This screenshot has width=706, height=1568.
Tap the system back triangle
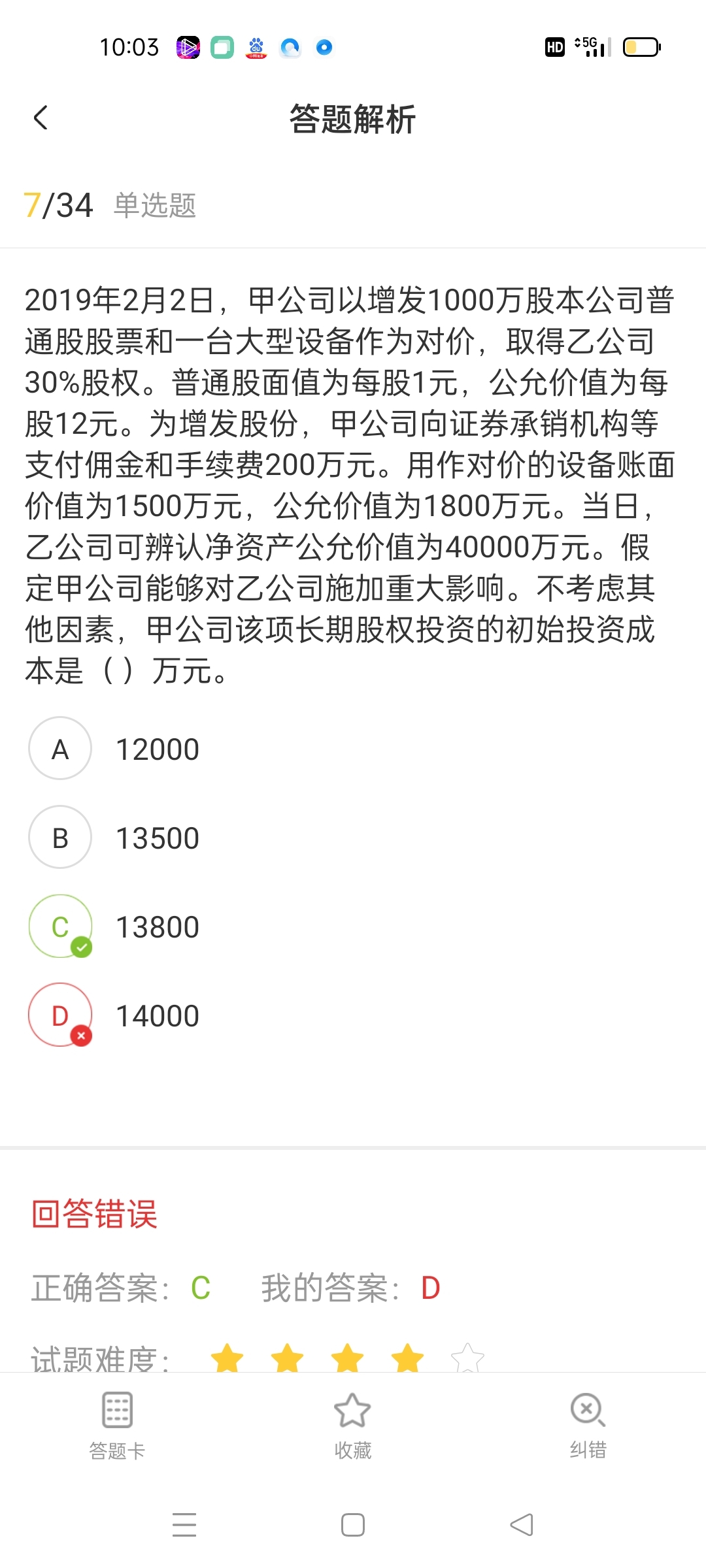coord(522,1525)
